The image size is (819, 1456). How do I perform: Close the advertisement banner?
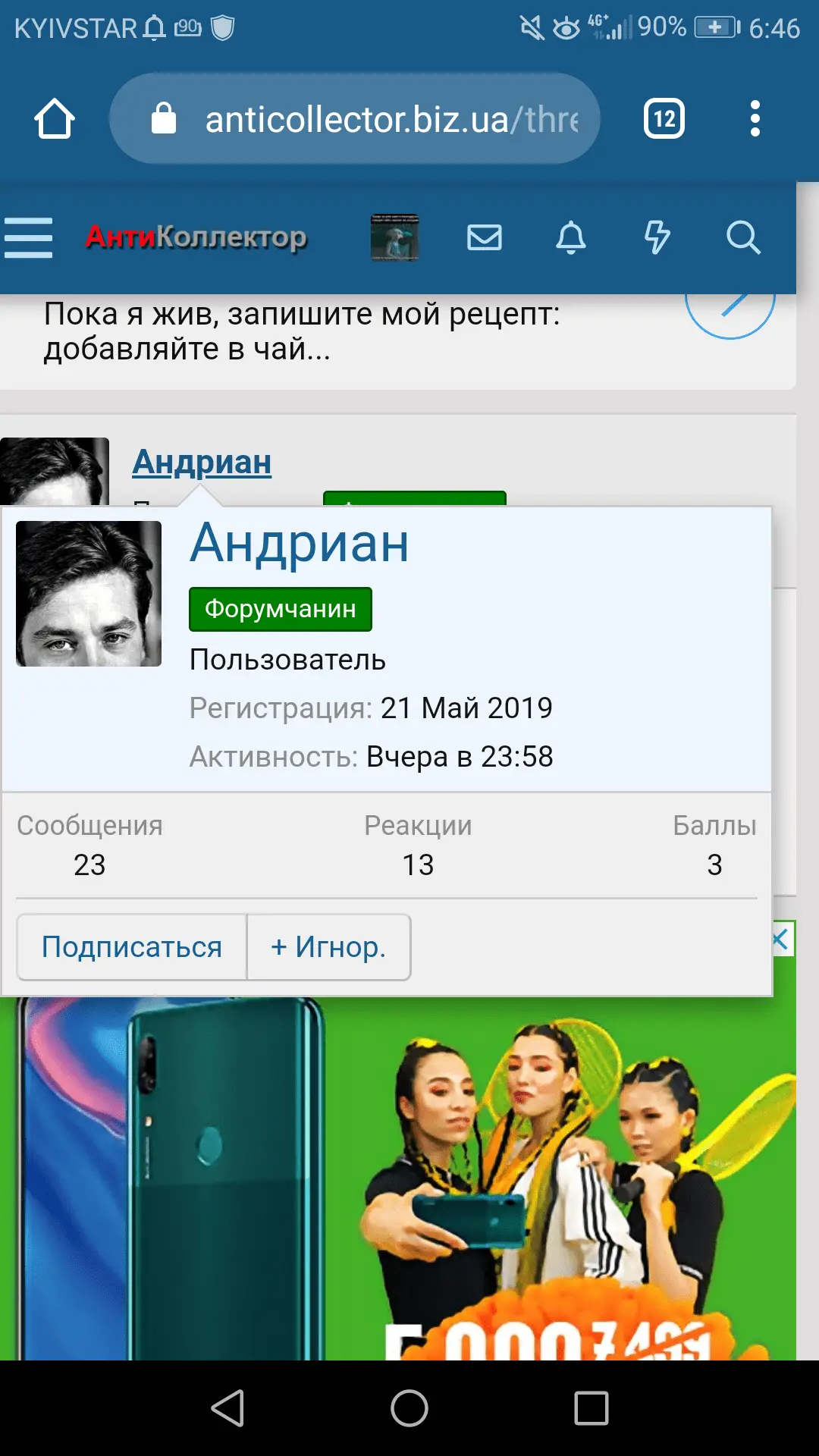[781, 940]
